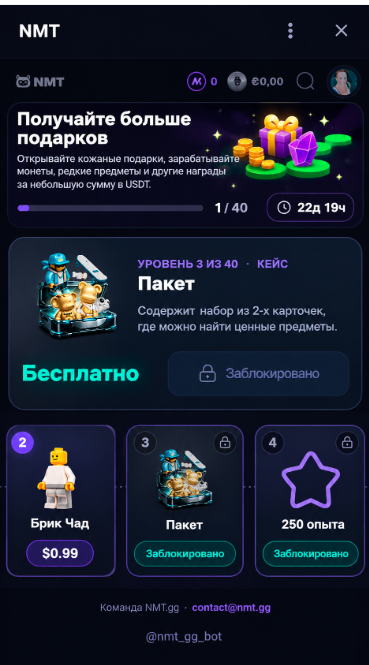Tap the 22д 19ч timer chip

point(310,207)
